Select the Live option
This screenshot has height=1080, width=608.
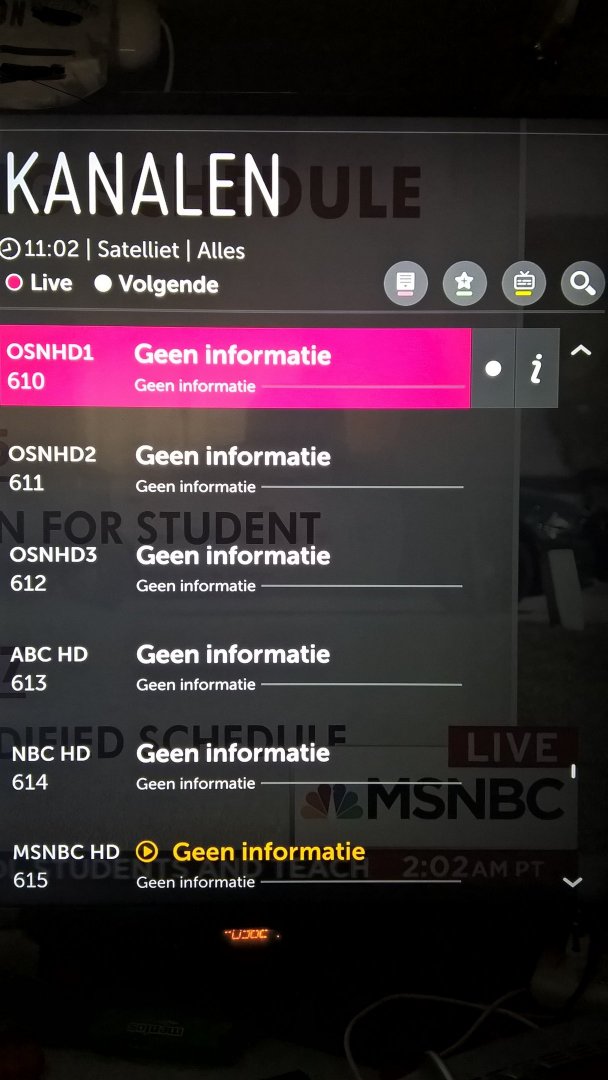tap(40, 283)
